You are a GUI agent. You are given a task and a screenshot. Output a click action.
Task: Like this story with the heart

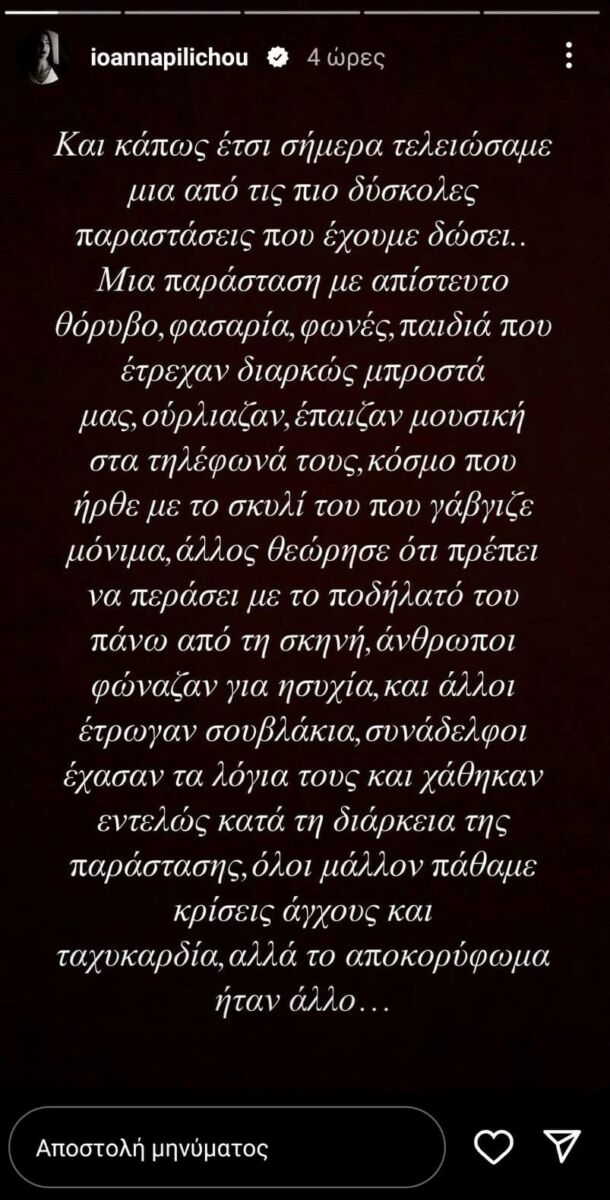(494, 1146)
